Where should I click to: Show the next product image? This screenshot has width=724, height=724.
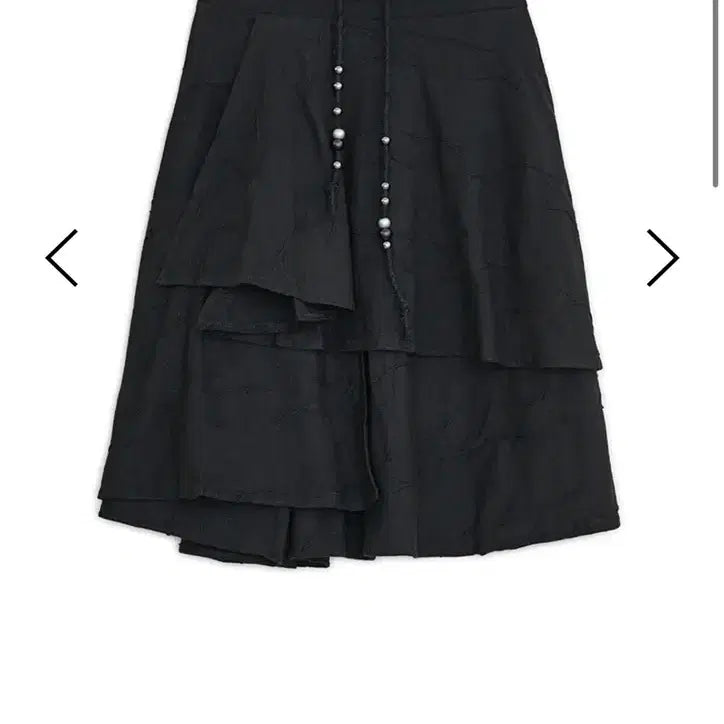tap(662, 259)
